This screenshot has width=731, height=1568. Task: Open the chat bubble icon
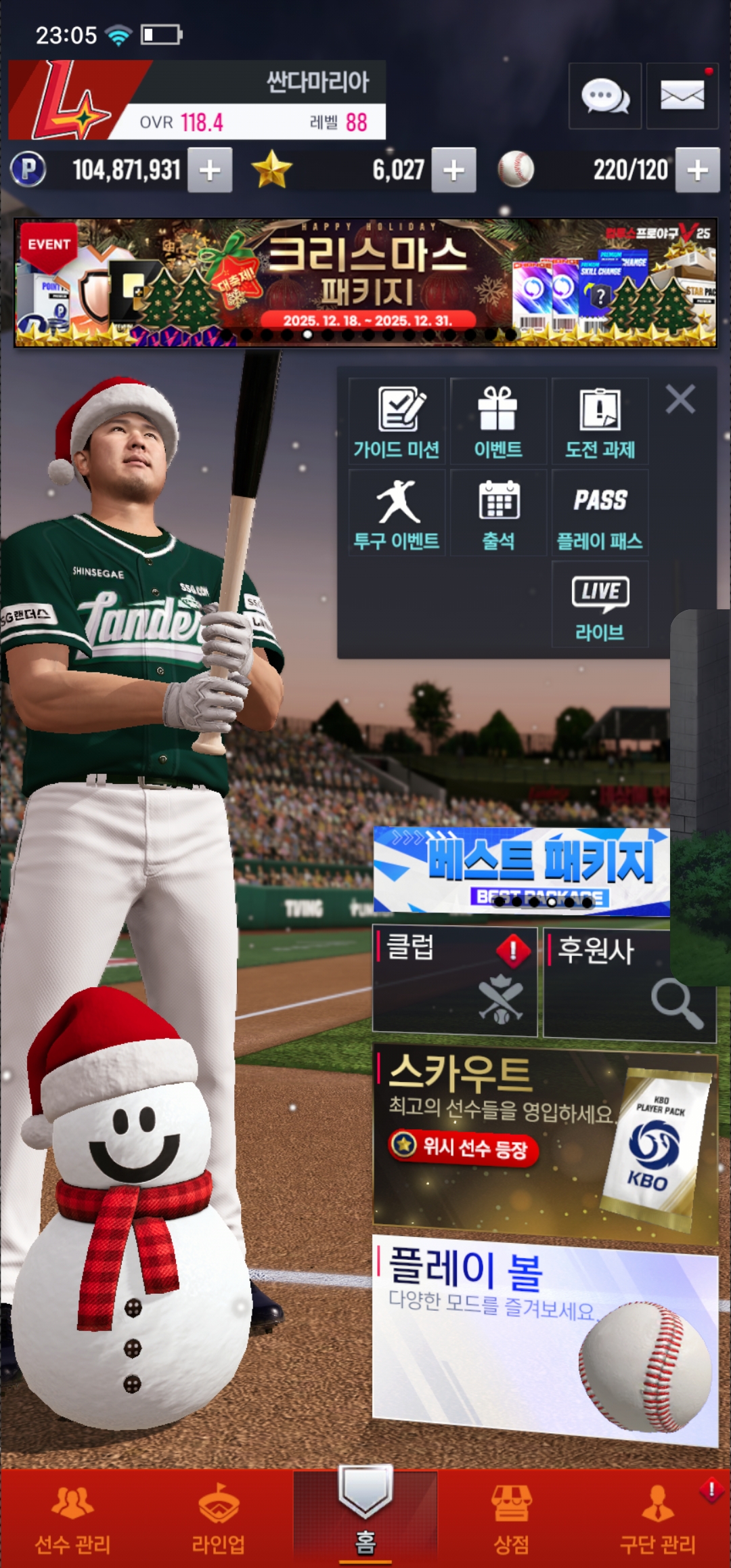pos(604,96)
